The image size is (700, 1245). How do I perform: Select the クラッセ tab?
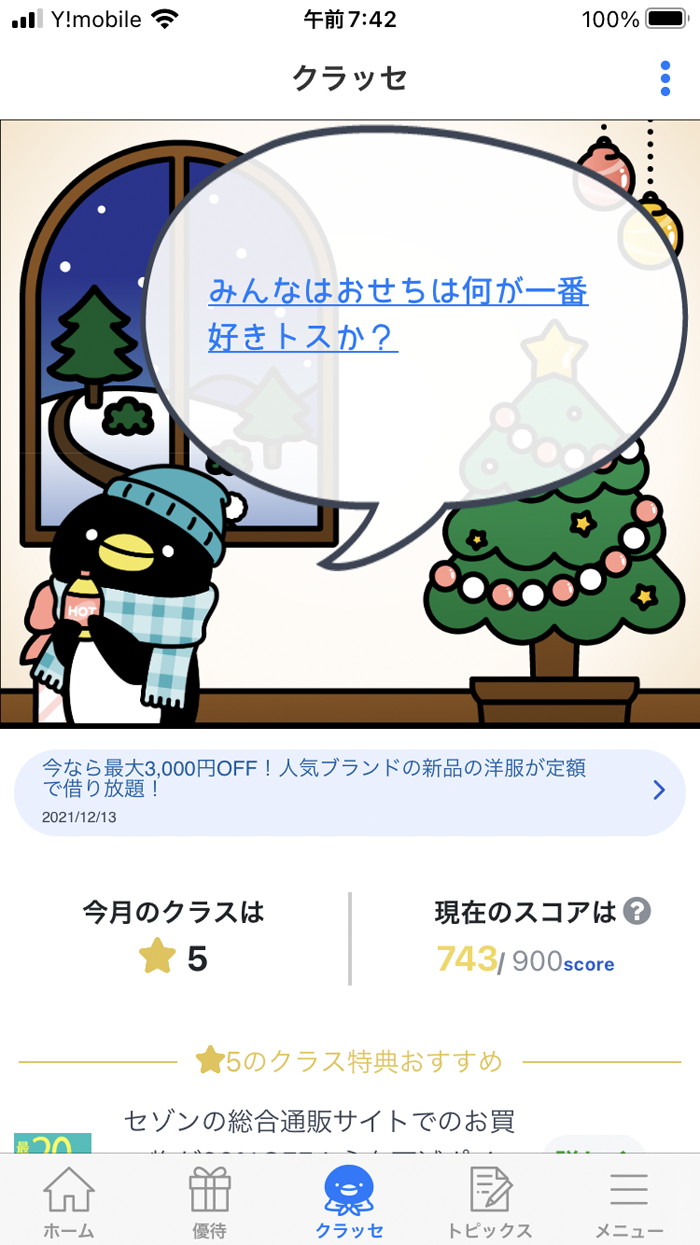(x=349, y=1201)
